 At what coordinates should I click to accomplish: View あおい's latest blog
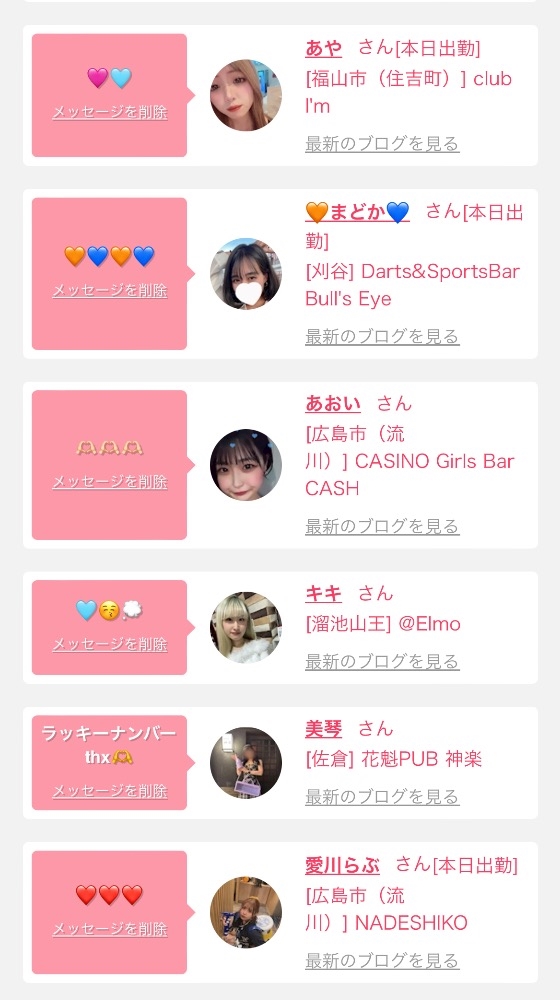pos(382,527)
